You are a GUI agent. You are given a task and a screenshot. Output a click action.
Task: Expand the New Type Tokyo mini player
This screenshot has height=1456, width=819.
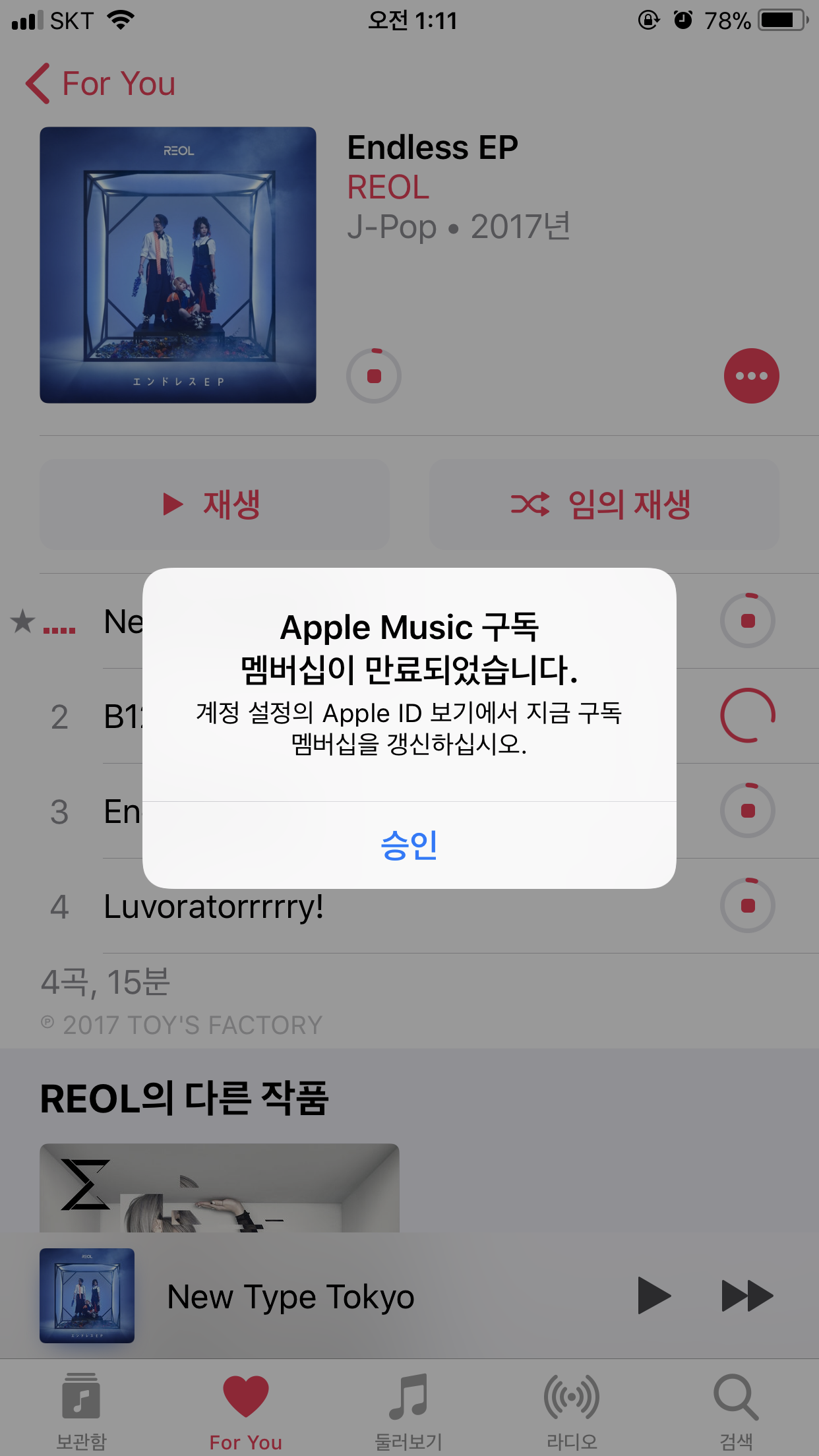pos(290,1297)
